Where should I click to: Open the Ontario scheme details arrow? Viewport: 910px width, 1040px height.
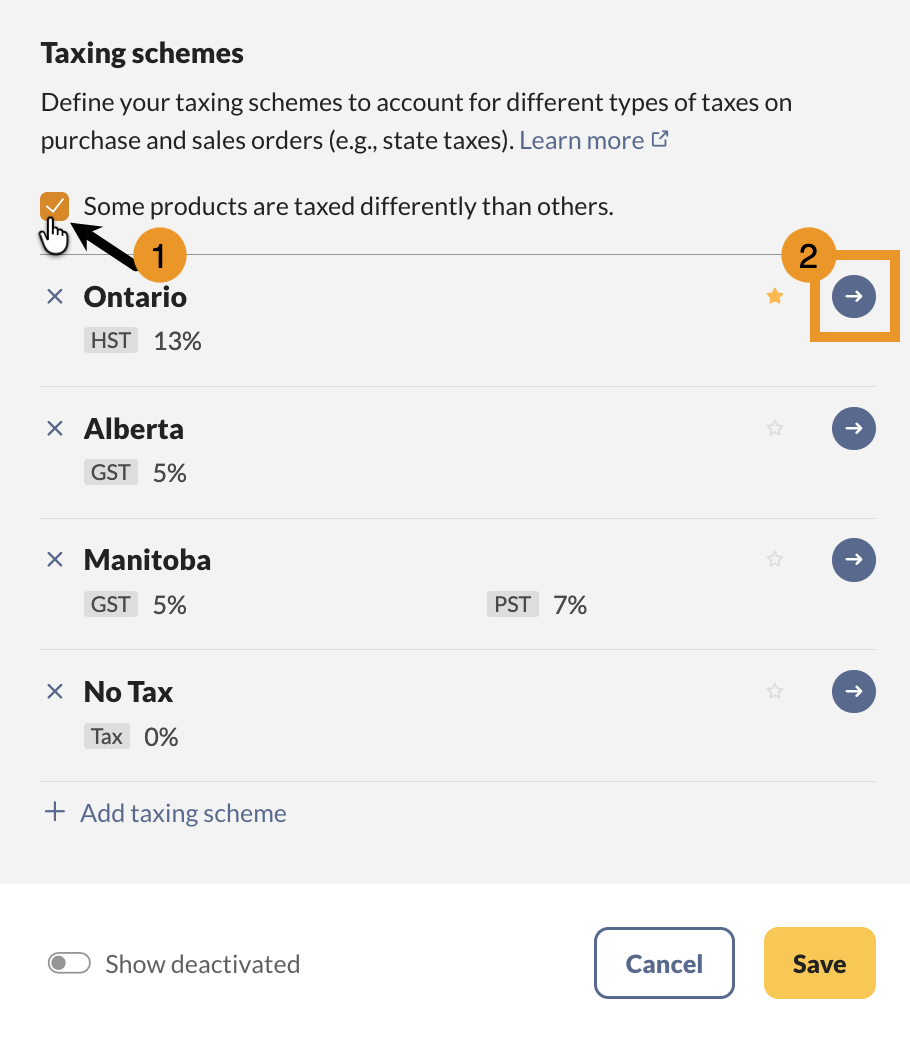click(x=853, y=296)
